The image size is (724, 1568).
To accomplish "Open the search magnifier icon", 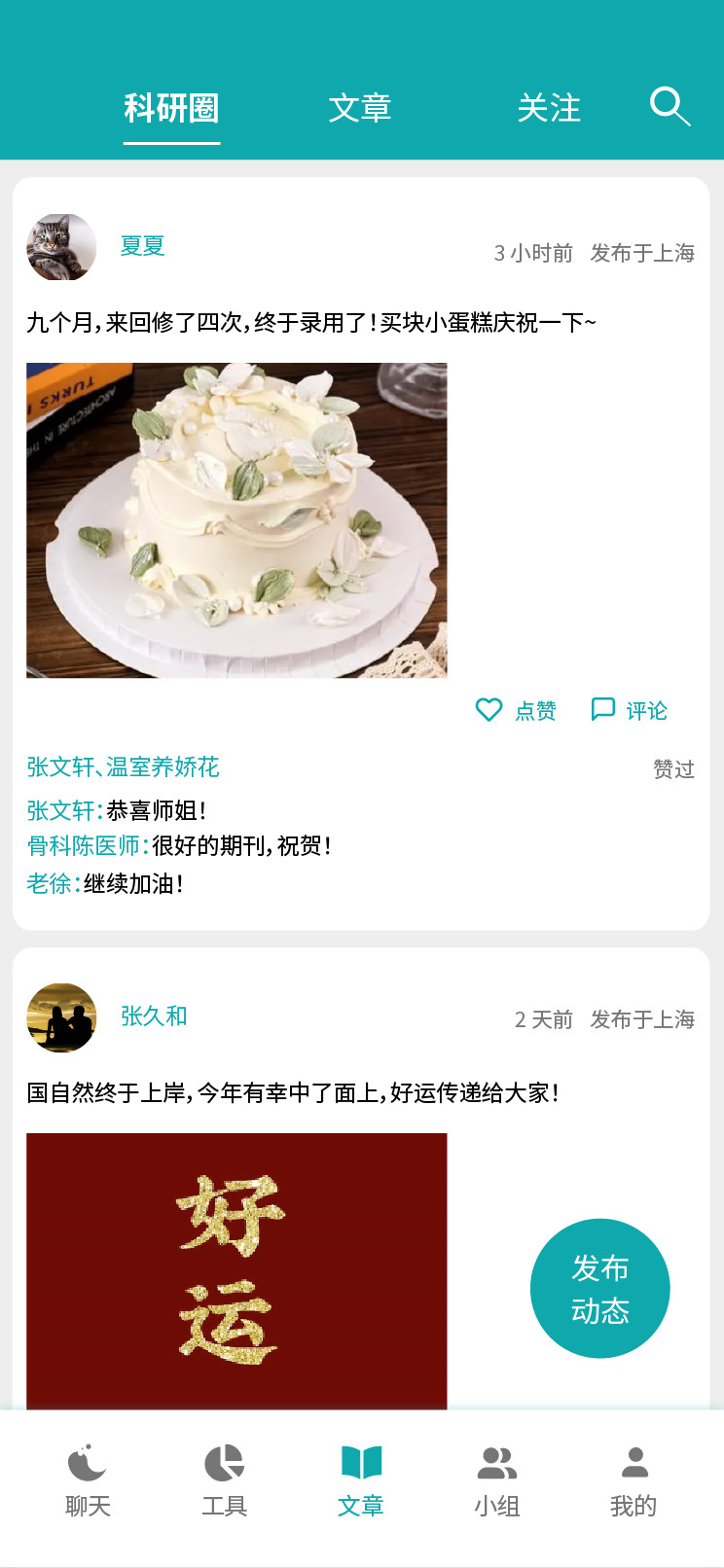I will (x=669, y=108).
